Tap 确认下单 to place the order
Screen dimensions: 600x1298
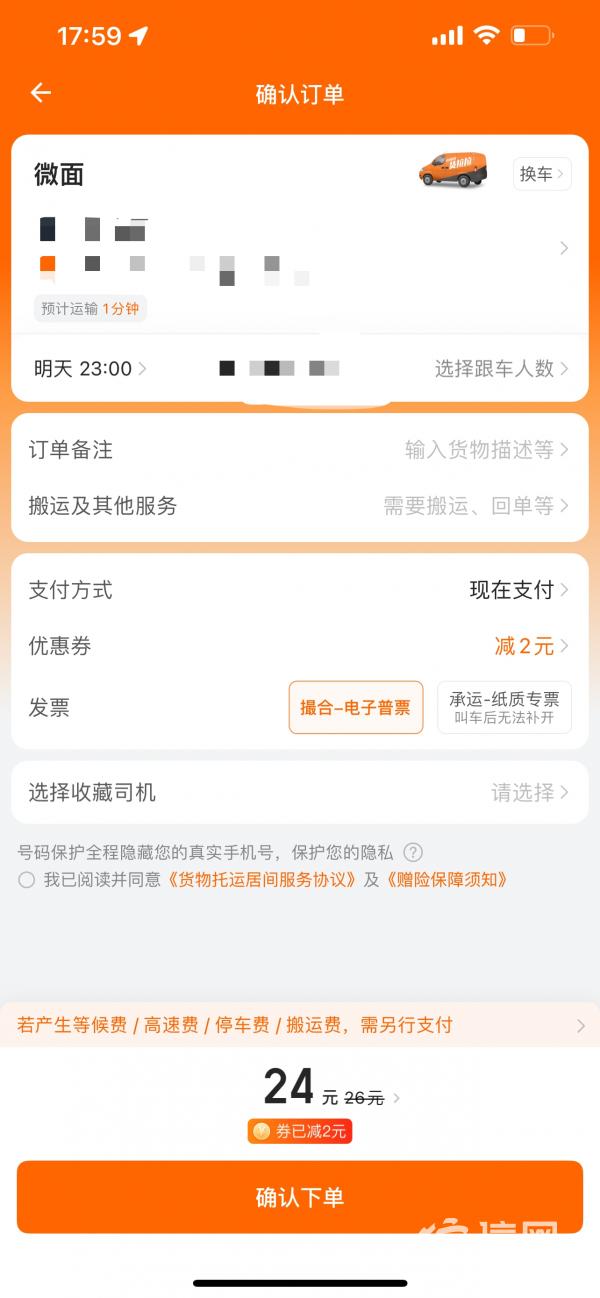click(300, 1197)
